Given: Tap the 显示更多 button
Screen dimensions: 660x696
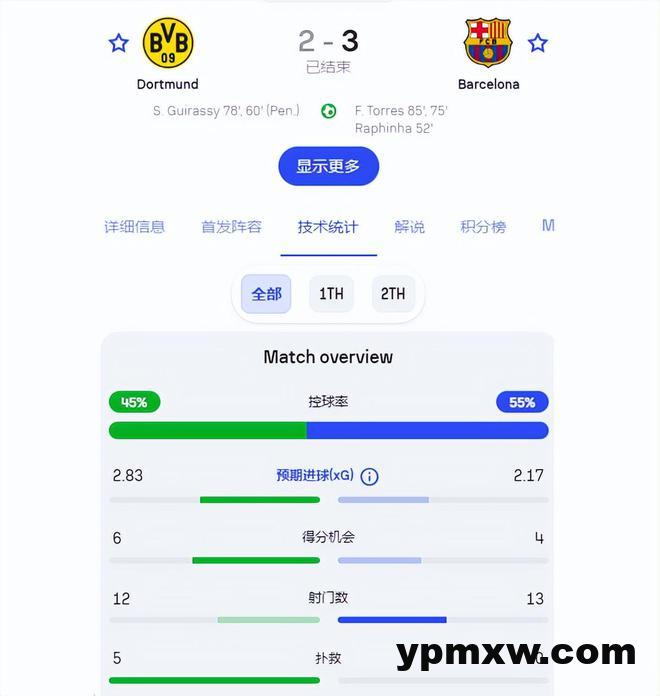Looking at the screenshot, I should point(328,166).
